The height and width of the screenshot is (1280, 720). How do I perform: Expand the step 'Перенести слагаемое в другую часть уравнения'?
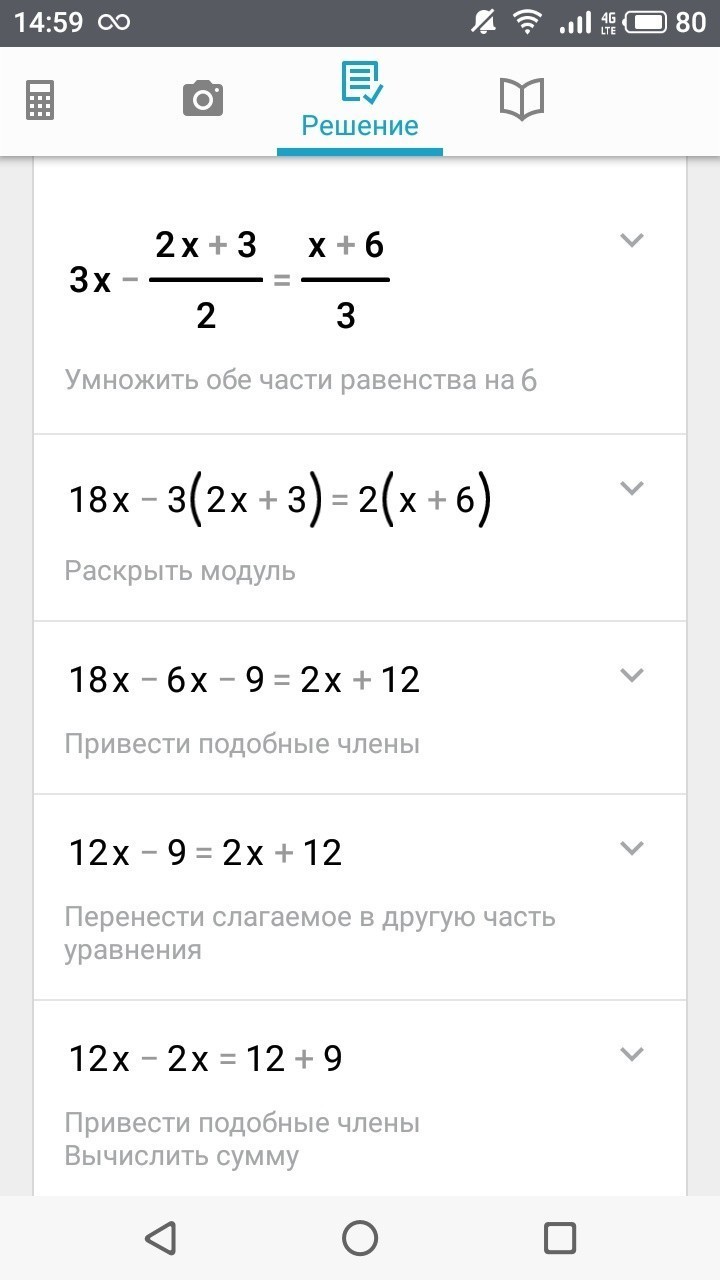point(631,848)
